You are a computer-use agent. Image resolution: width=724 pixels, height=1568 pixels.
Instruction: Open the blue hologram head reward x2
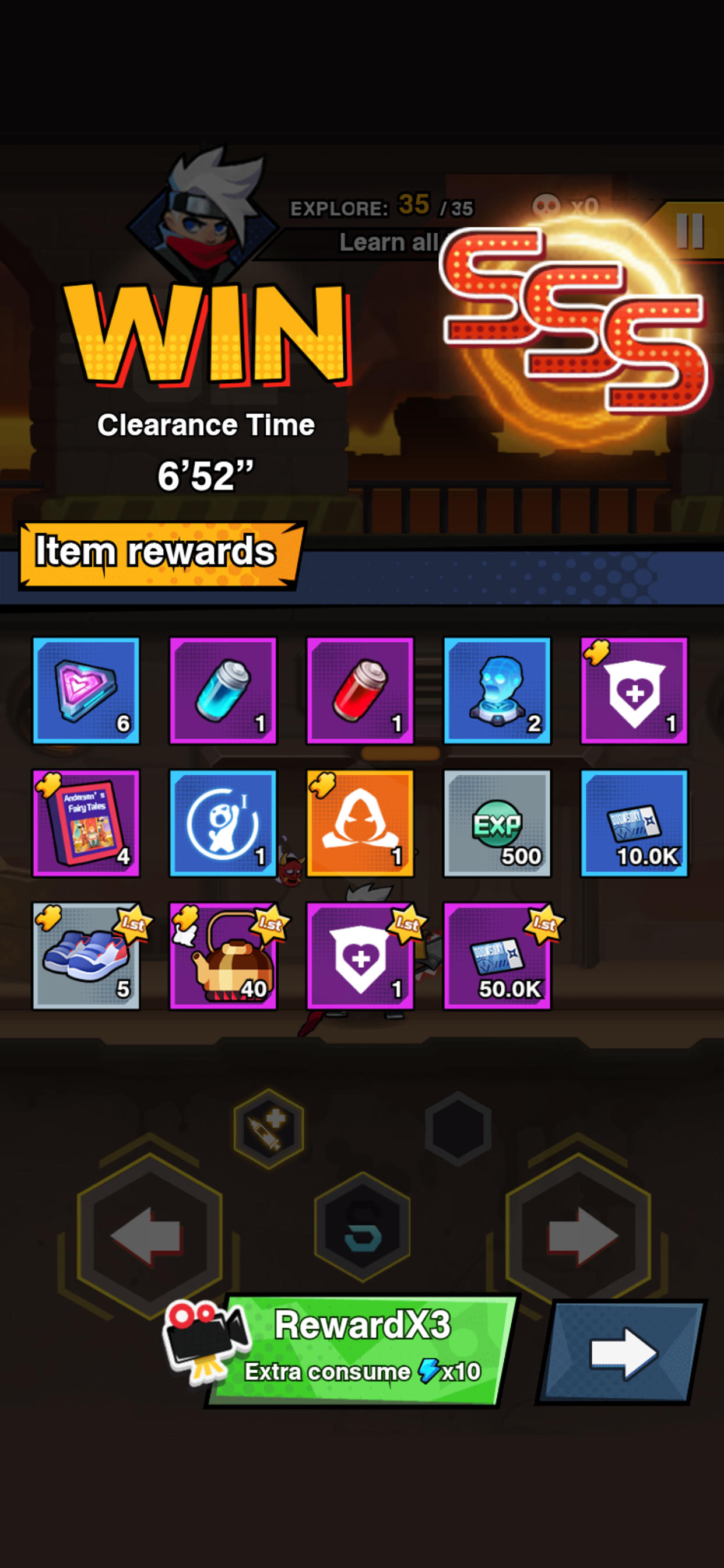tap(497, 691)
